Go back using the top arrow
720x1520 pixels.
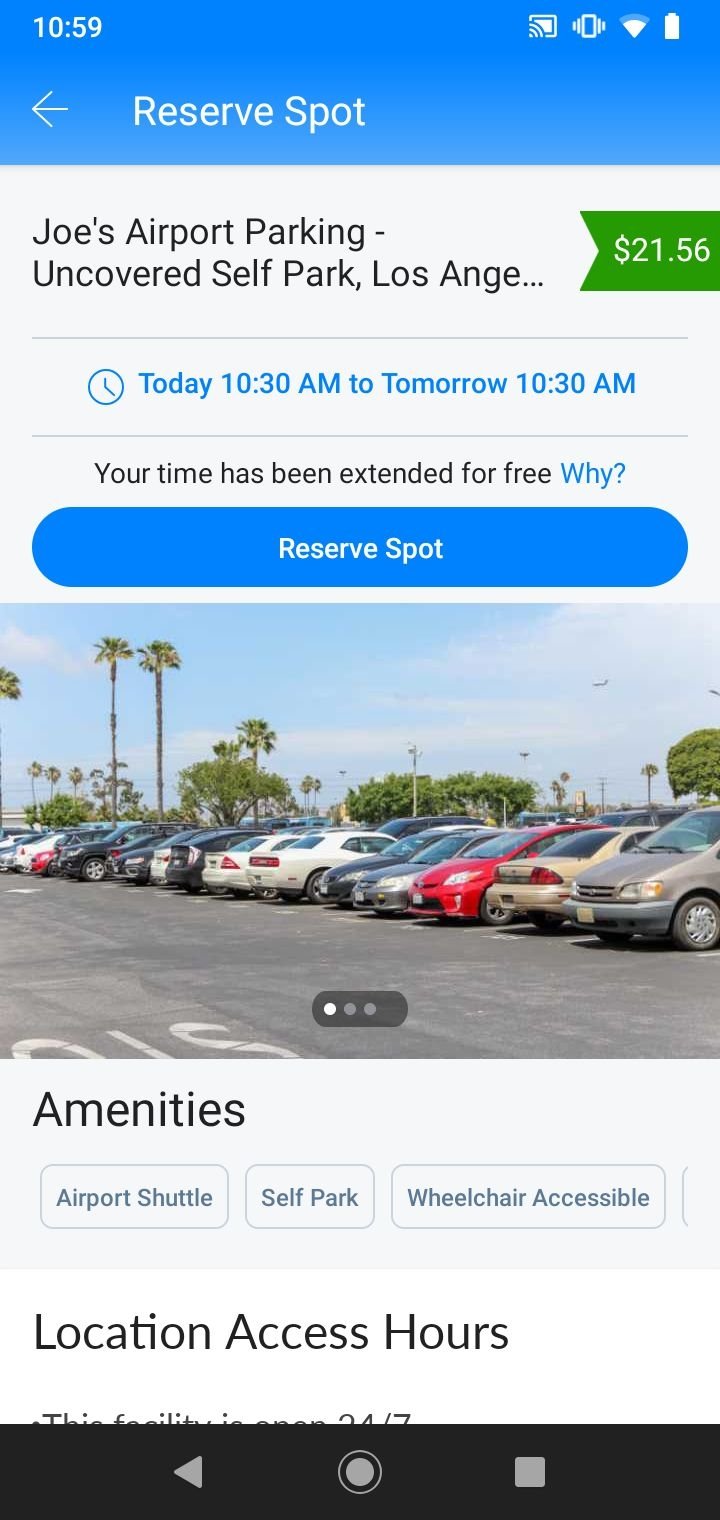49,110
